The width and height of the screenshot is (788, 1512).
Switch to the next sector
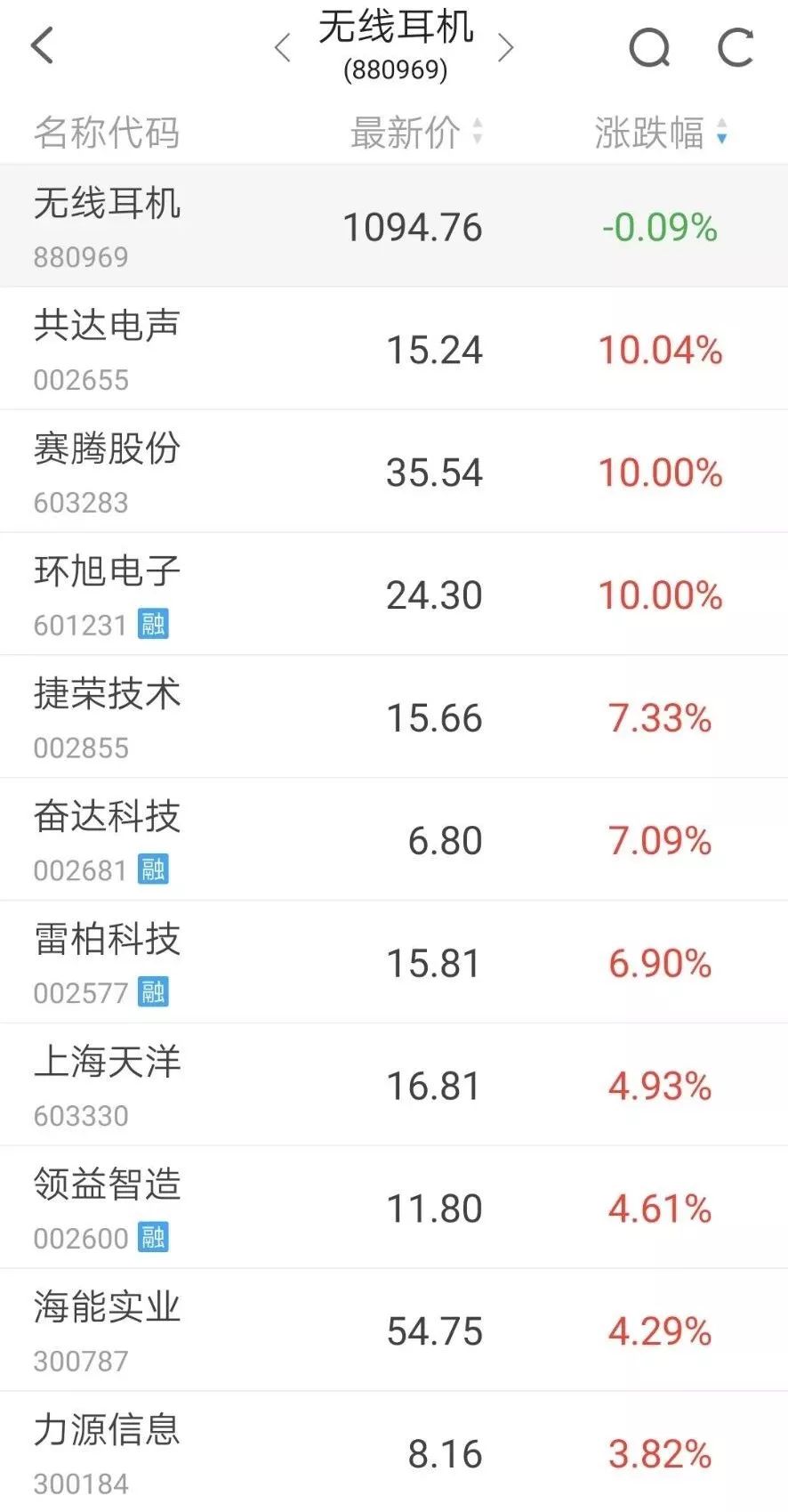506,48
